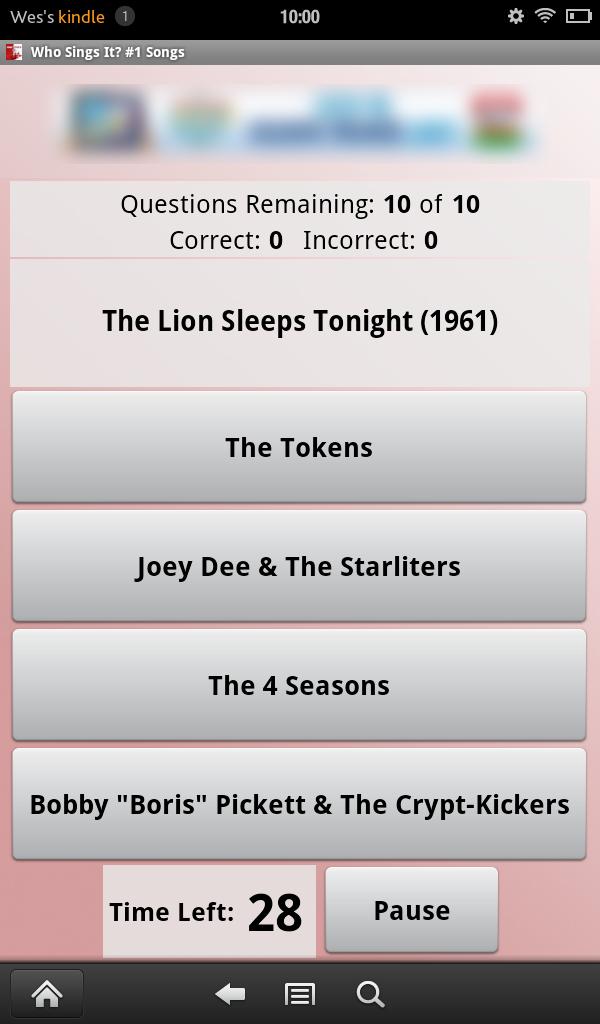Pick Bobby "Boris" Pickett & The Crypt-Kickers
600x1024 pixels.
click(299, 804)
